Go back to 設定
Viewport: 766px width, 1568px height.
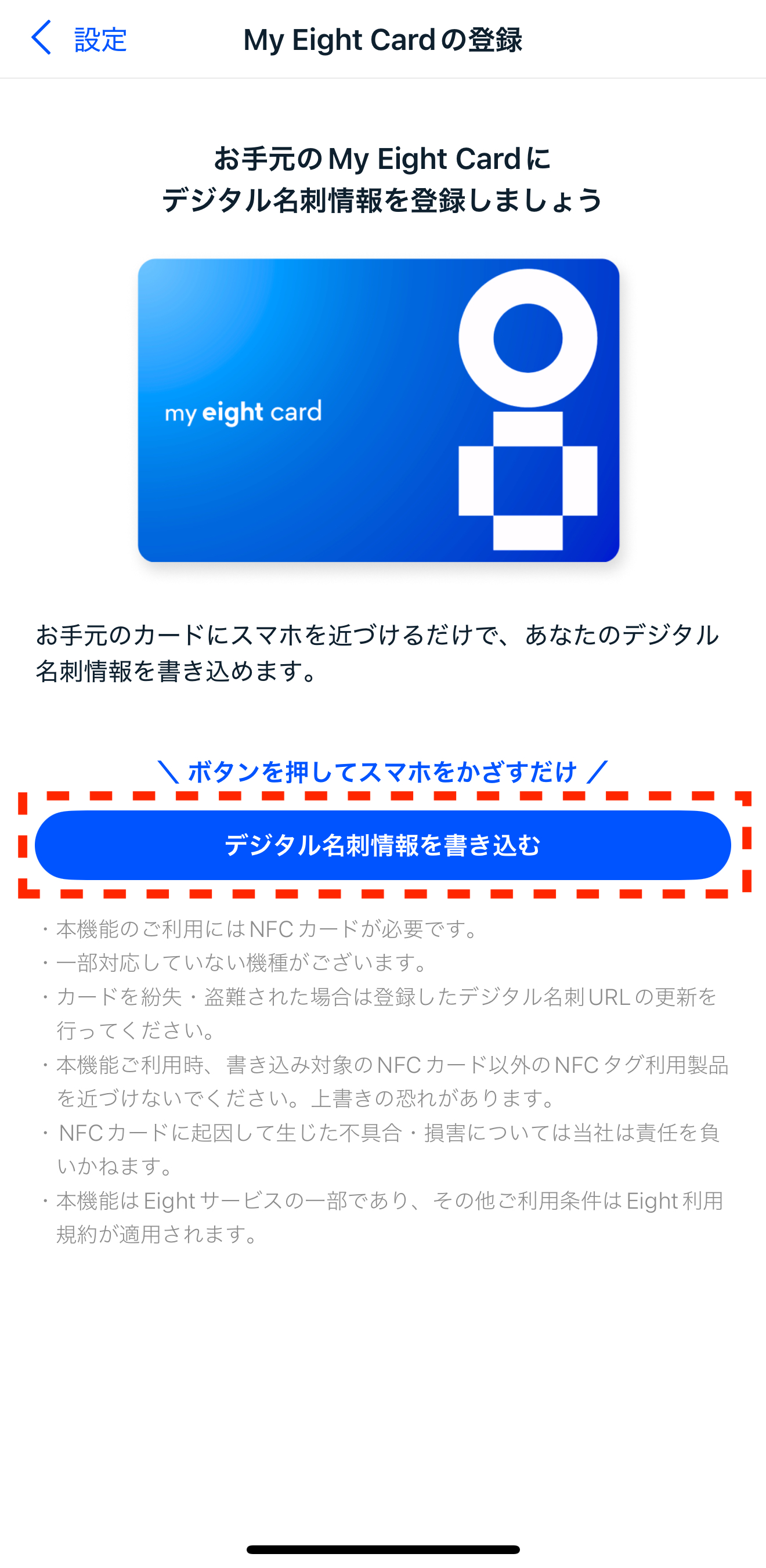click(x=79, y=39)
